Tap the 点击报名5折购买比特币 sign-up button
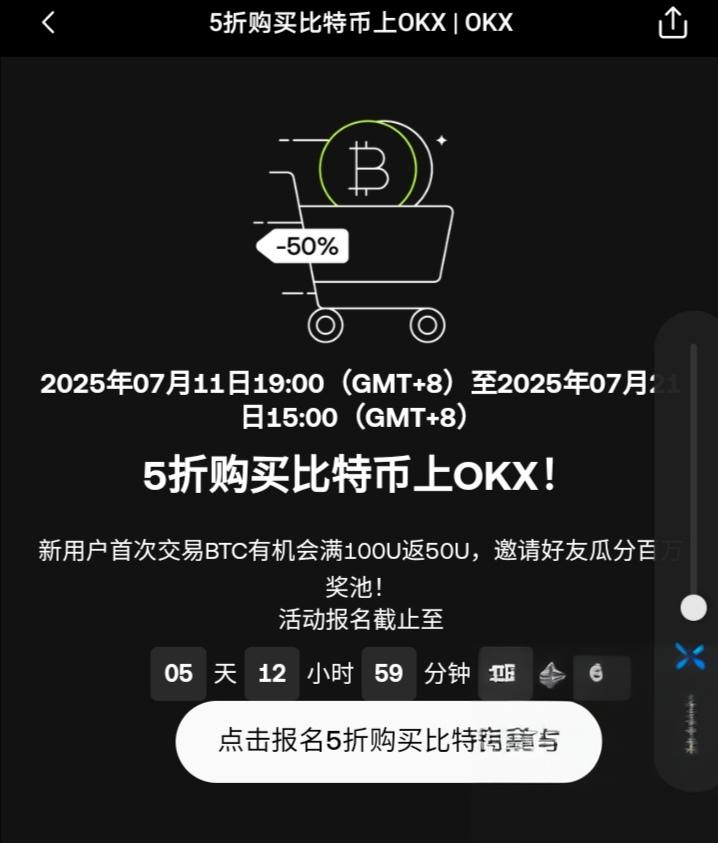This screenshot has width=718, height=843. tap(388, 741)
